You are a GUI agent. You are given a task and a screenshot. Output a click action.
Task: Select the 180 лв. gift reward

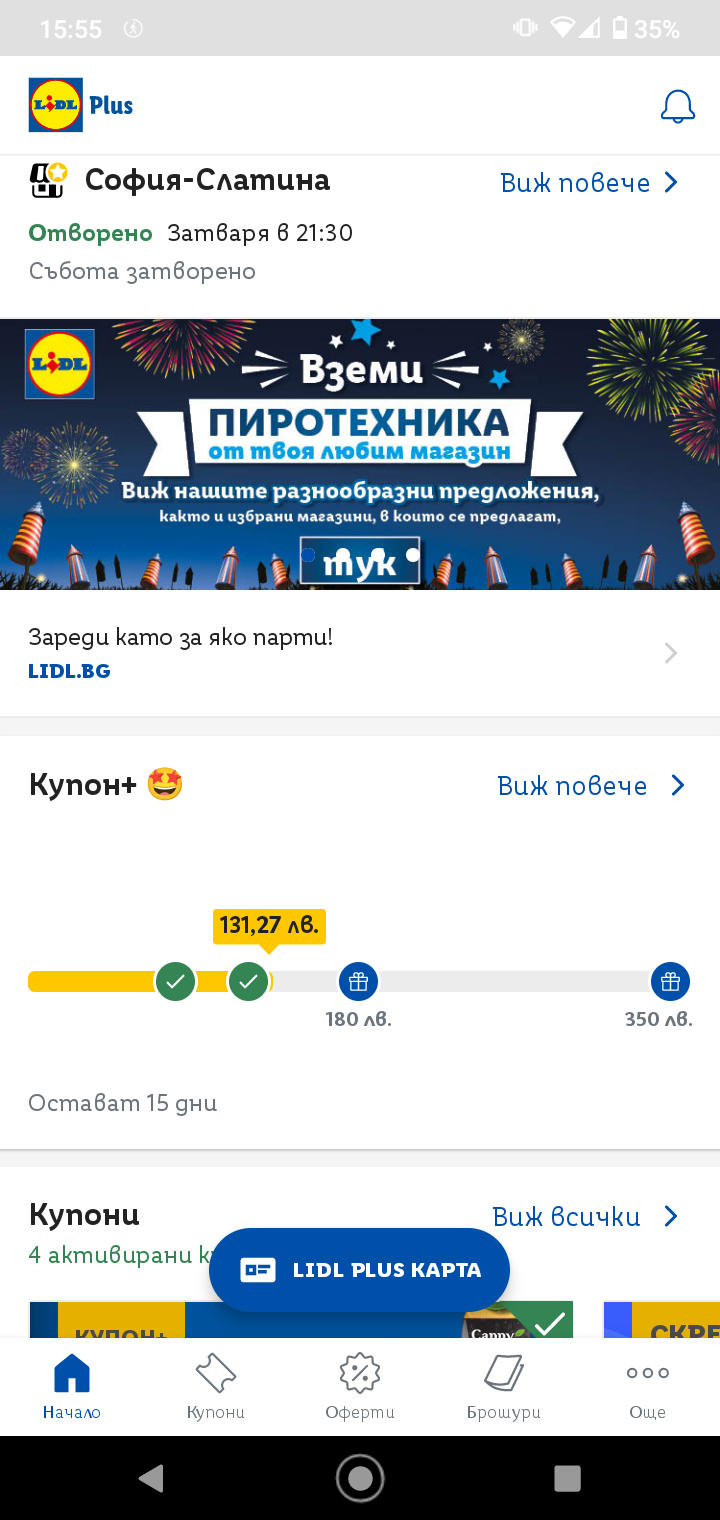pyautogui.click(x=358, y=982)
